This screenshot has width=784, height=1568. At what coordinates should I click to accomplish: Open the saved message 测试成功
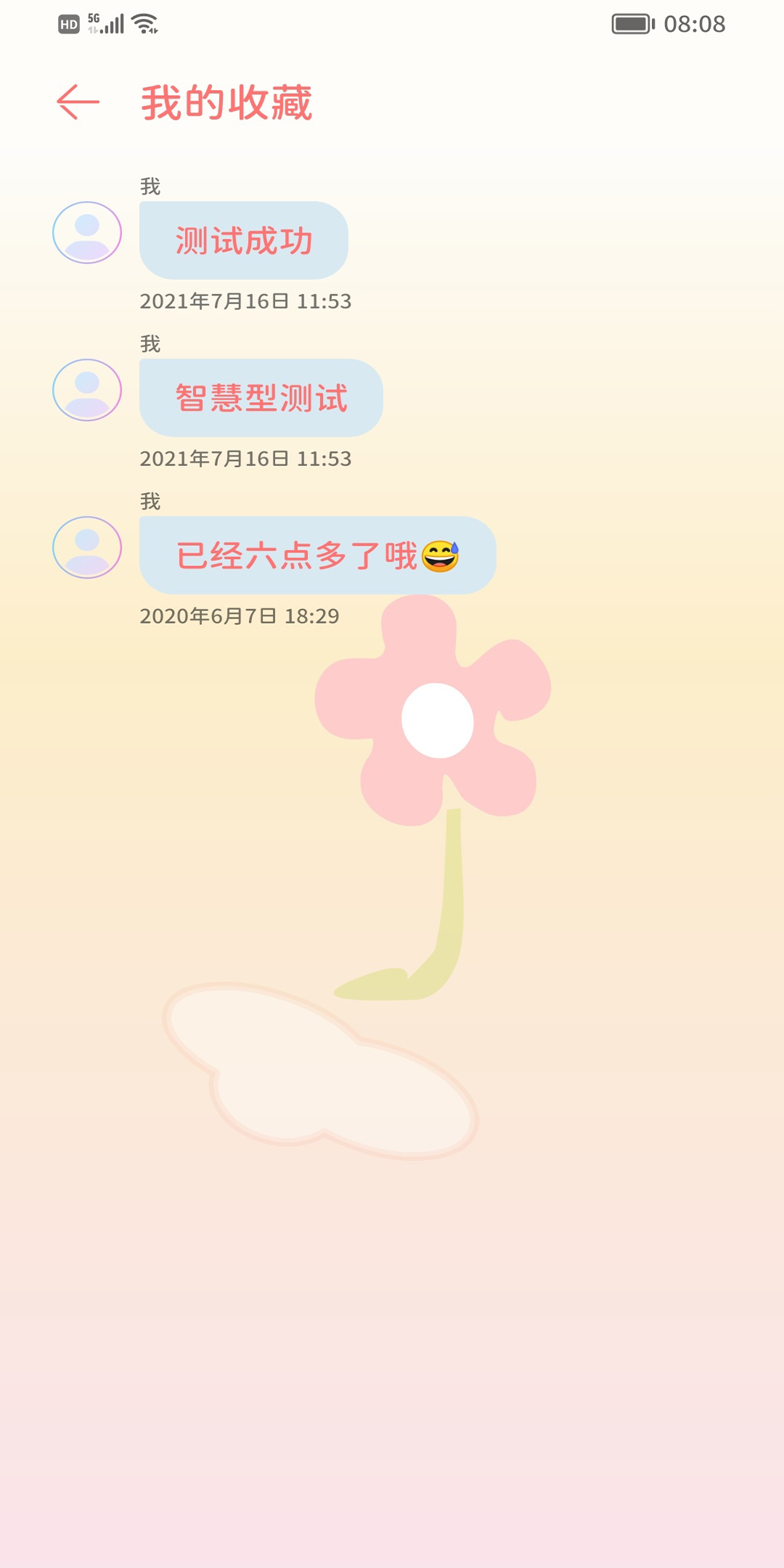coord(244,240)
